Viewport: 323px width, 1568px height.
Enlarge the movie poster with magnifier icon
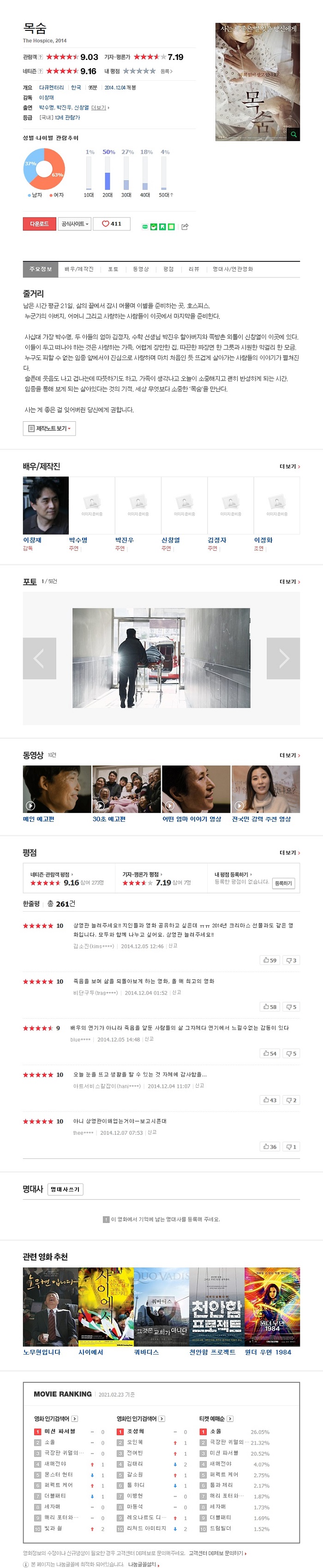293,135
